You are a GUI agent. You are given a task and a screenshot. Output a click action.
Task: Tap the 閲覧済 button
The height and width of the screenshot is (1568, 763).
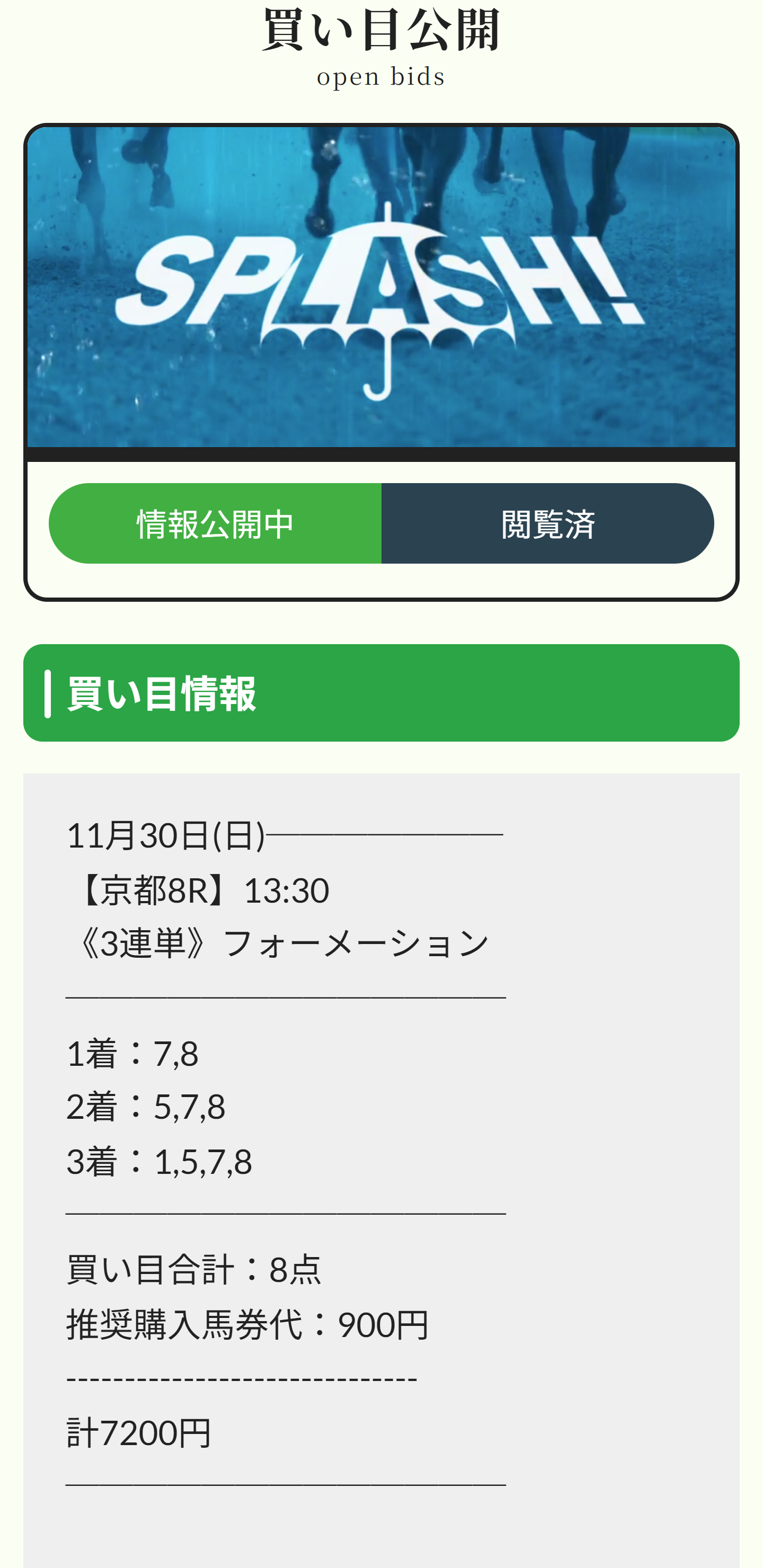(x=547, y=523)
